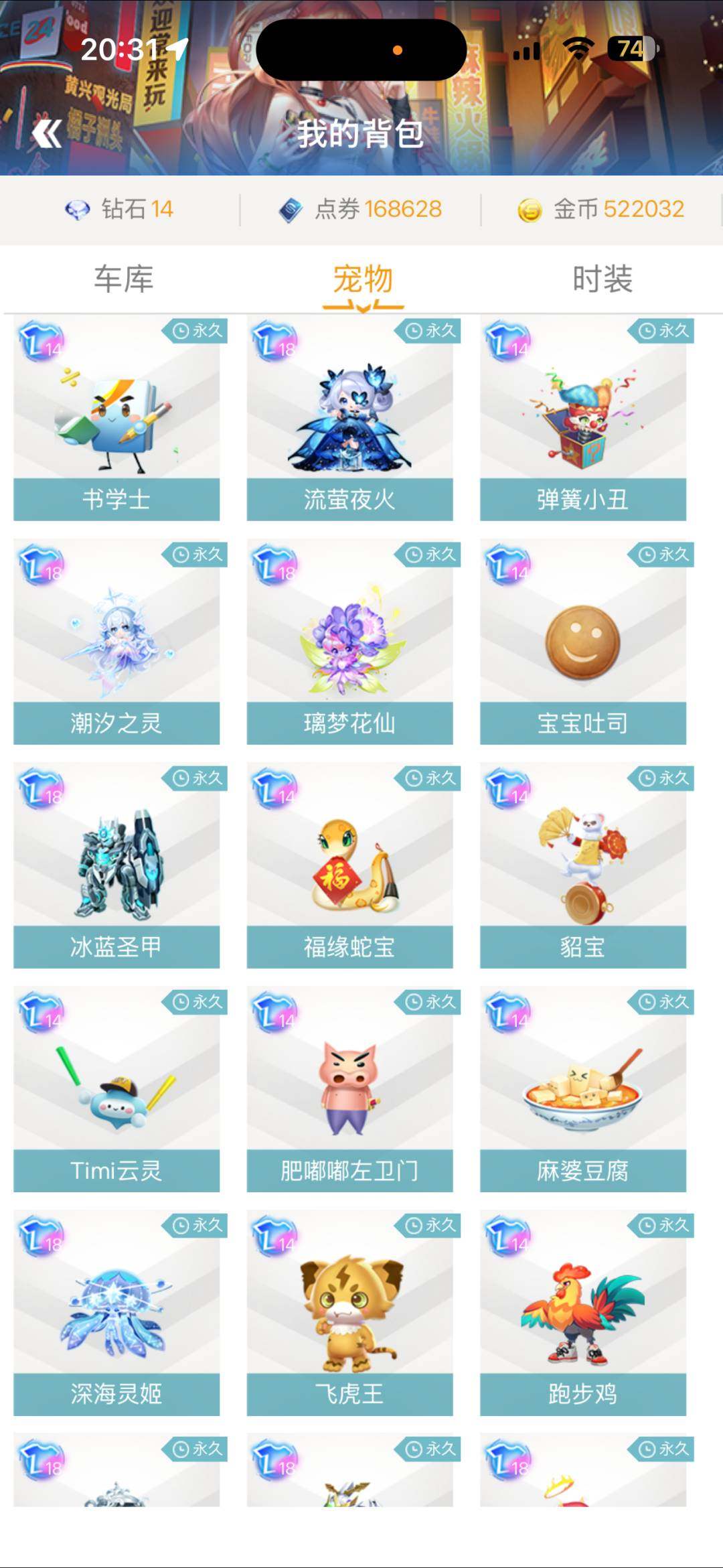This screenshot has width=723, height=1568.
Task: View the 飞虎王 pet card
Action: coord(349,1314)
